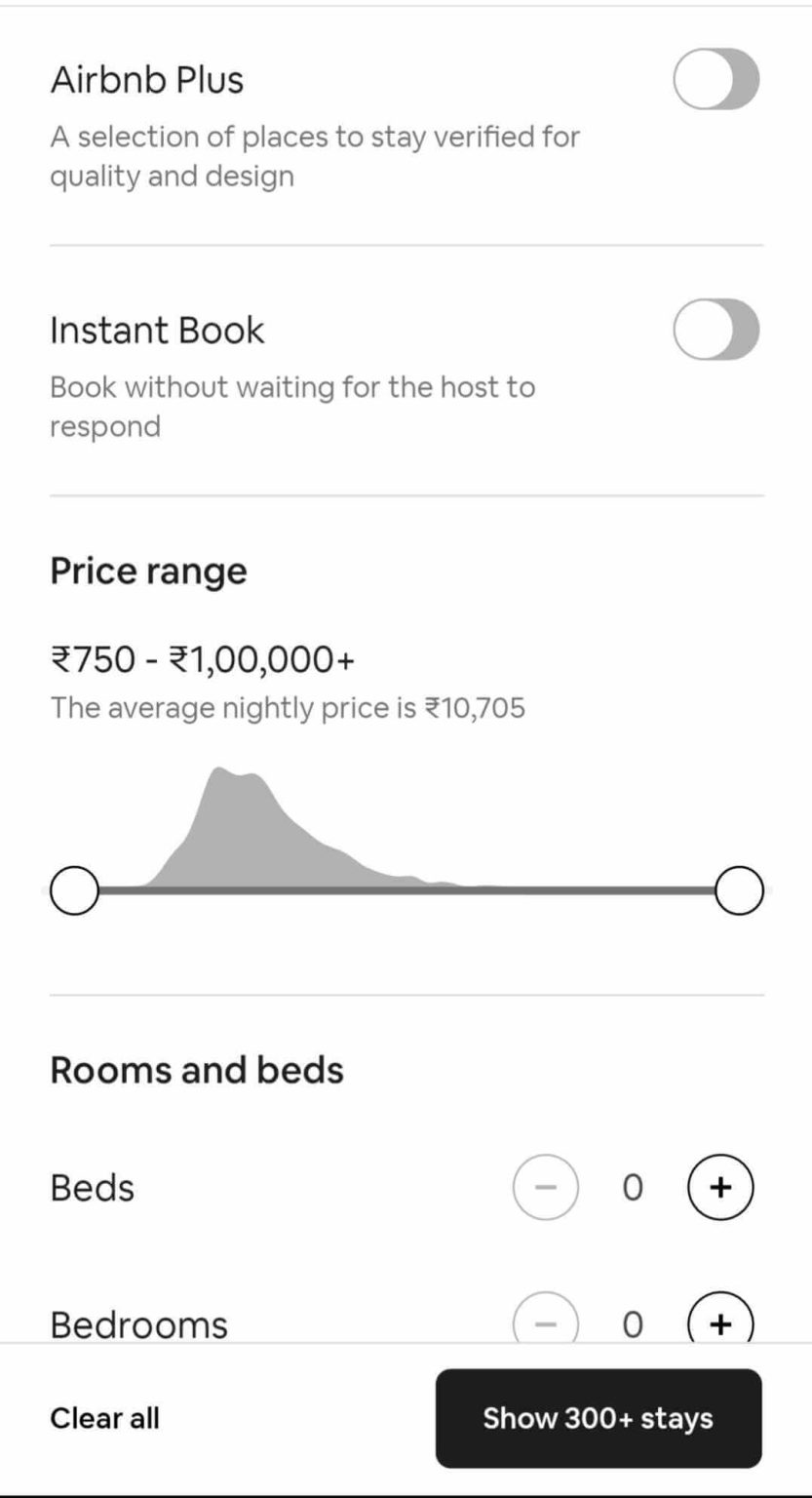Select the left price range slider handle
Screen dimensions: 812x1498
point(74,889)
